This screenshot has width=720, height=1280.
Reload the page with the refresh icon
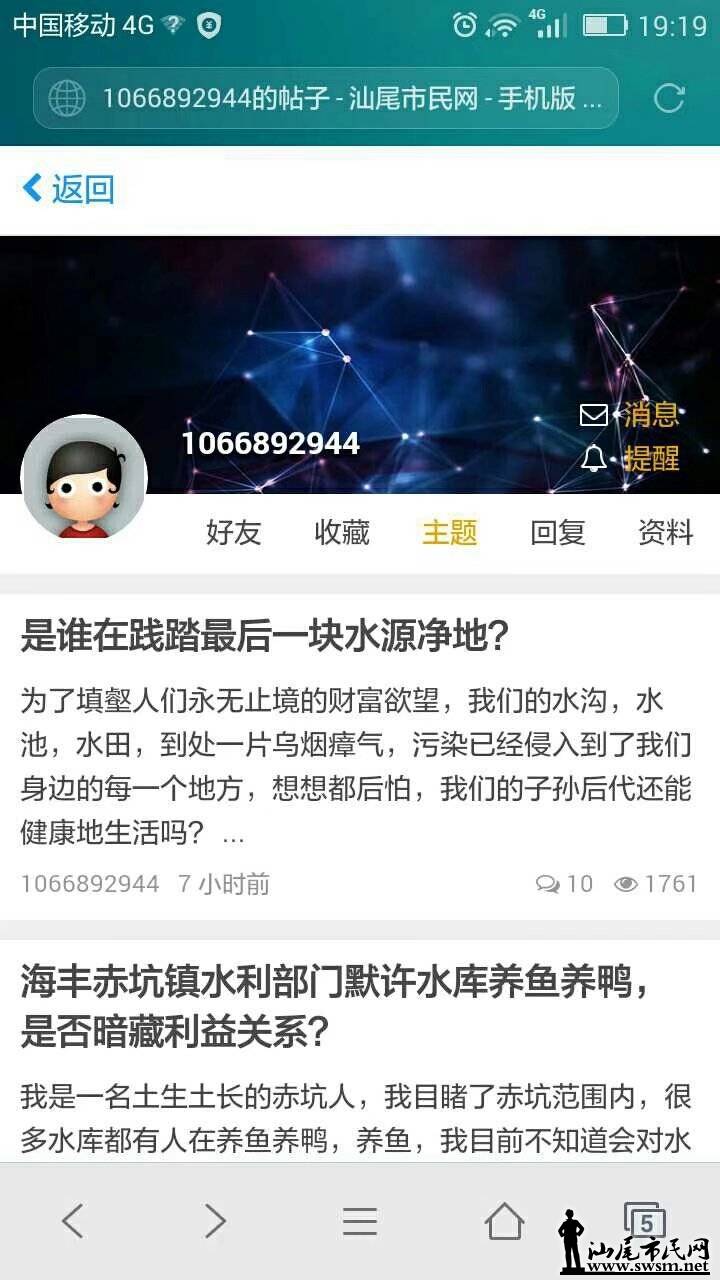(668, 98)
